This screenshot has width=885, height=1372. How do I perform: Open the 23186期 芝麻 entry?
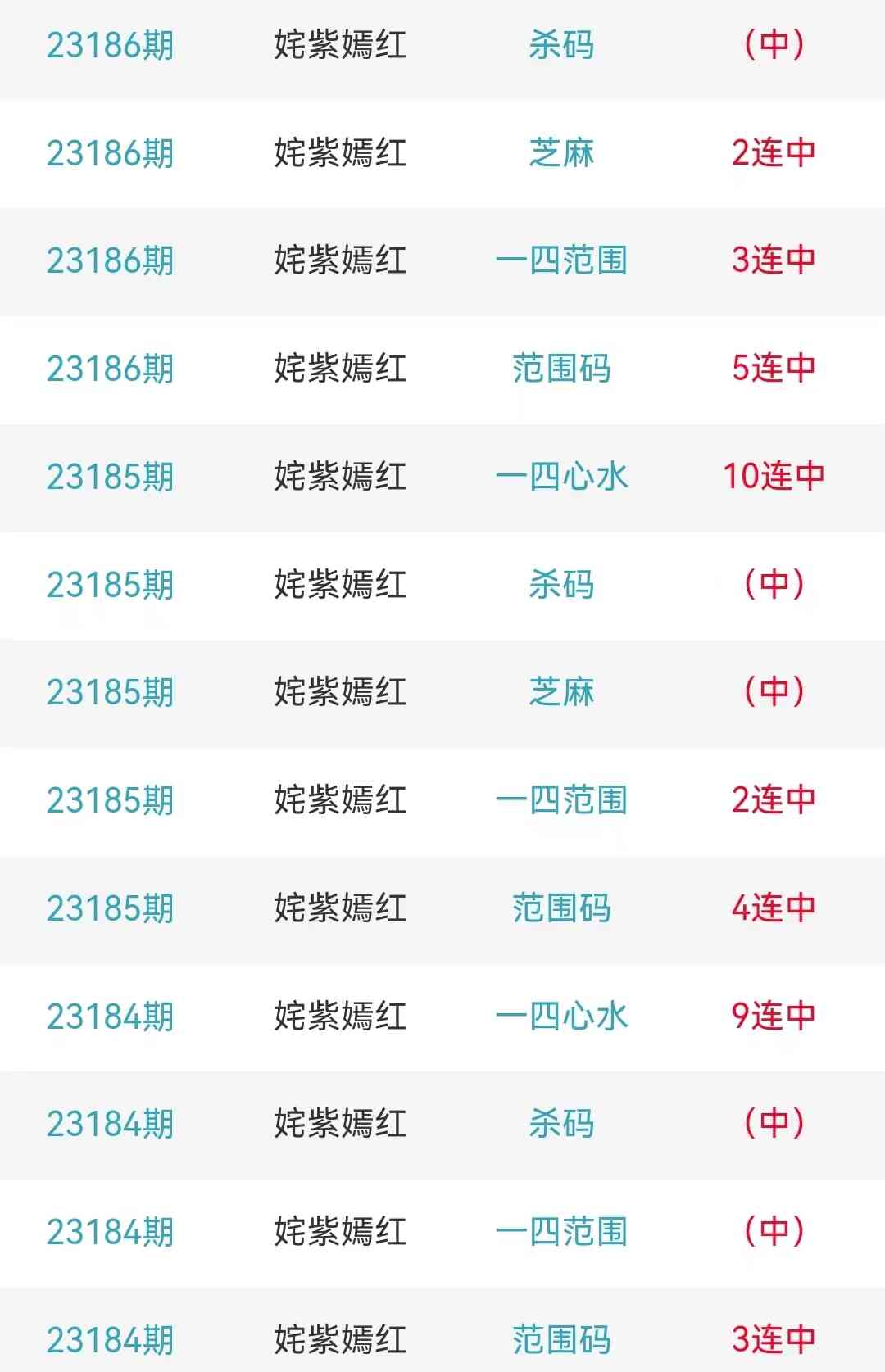tap(561, 153)
